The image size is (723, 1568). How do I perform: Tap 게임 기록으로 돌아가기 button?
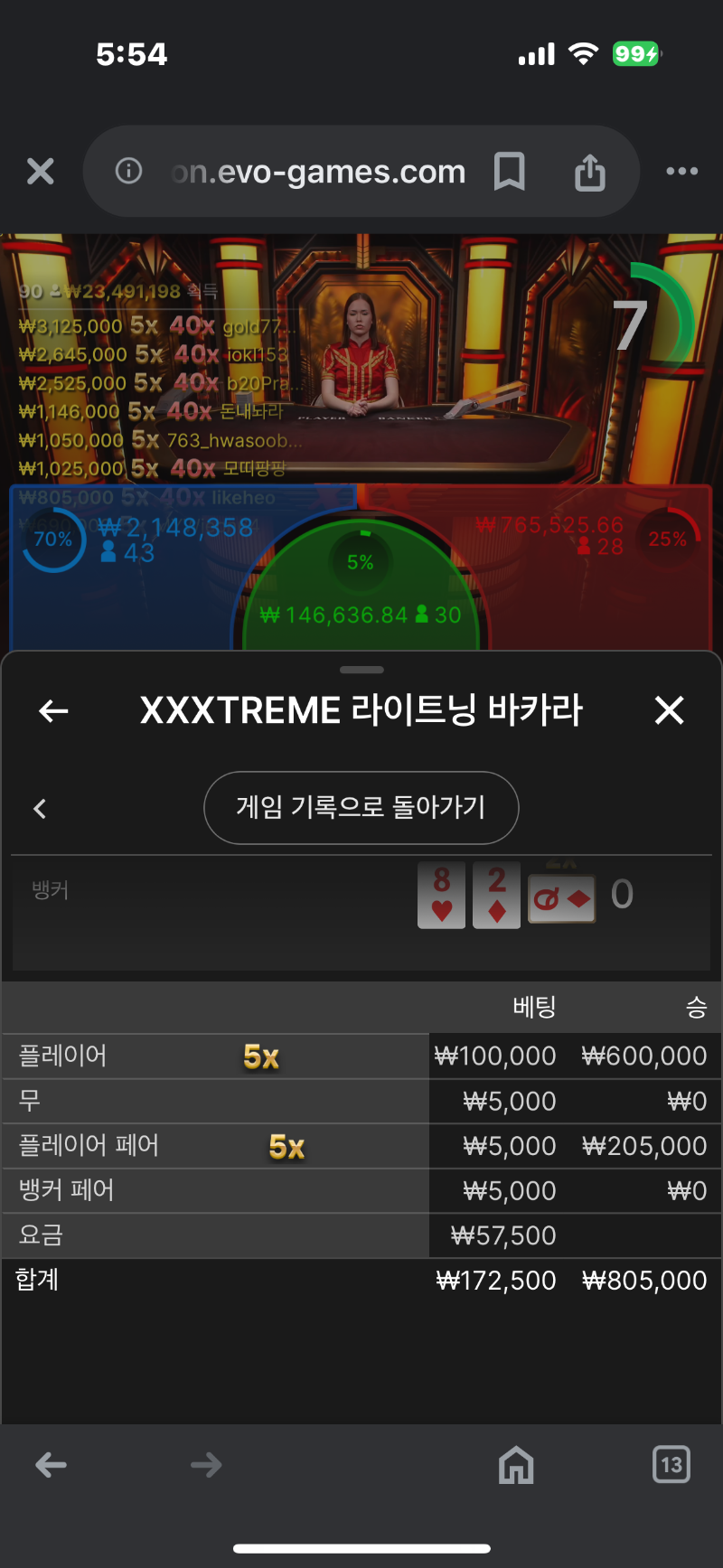pyautogui.click(x=361, y=807)
